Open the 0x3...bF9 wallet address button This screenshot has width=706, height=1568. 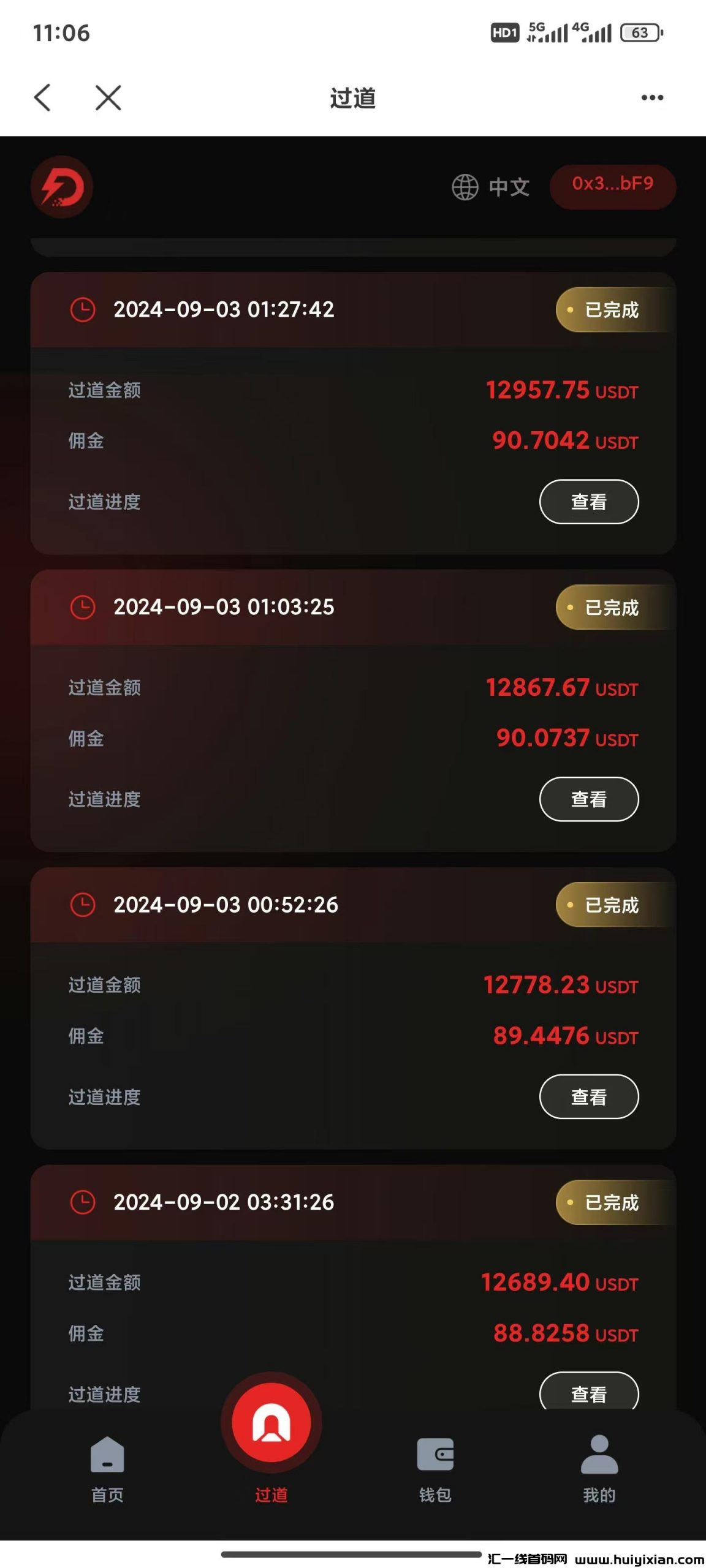click(612, 186)
